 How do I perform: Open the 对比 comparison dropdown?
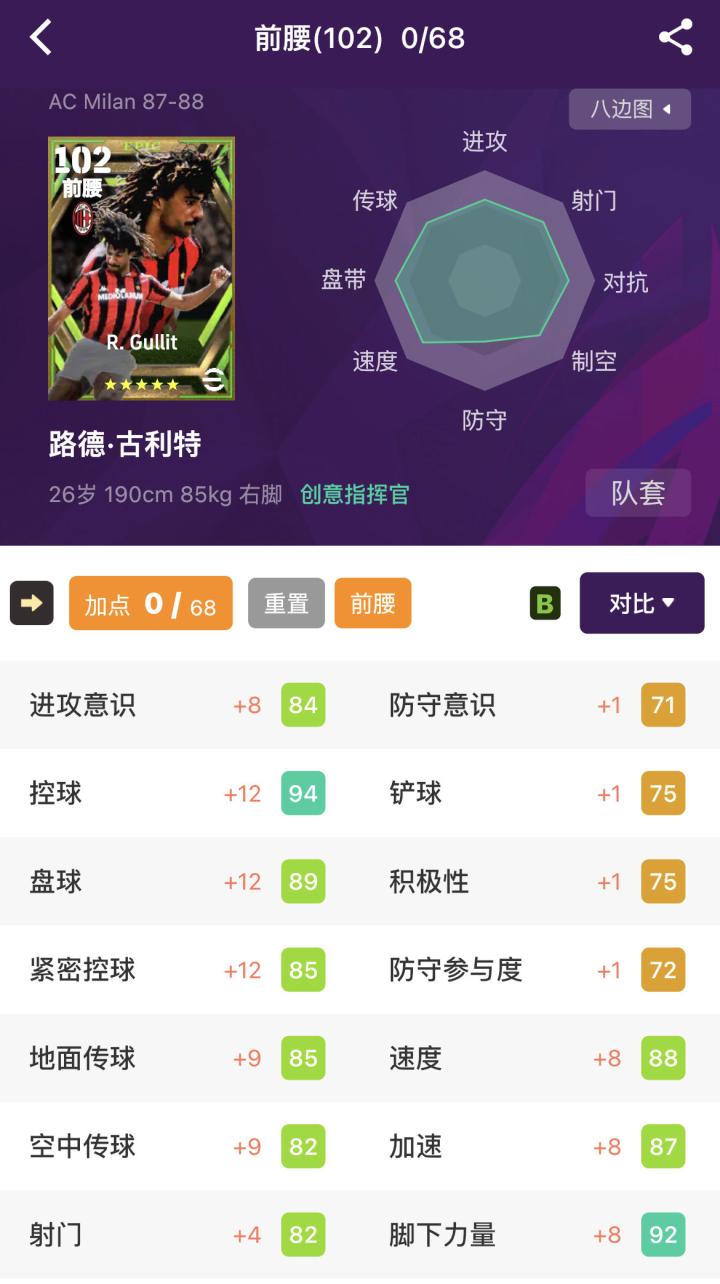click(642, 603)
